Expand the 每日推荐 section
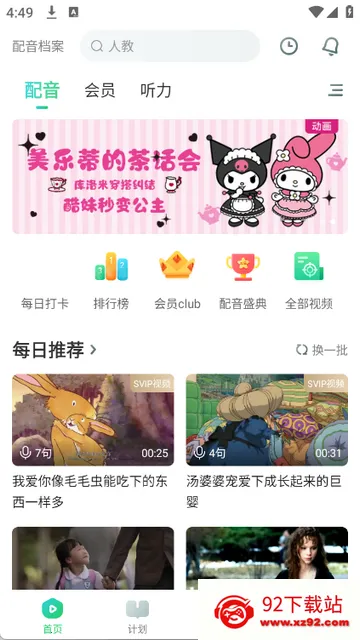Viewport: 360px width, 640px height. coord(54,350)
